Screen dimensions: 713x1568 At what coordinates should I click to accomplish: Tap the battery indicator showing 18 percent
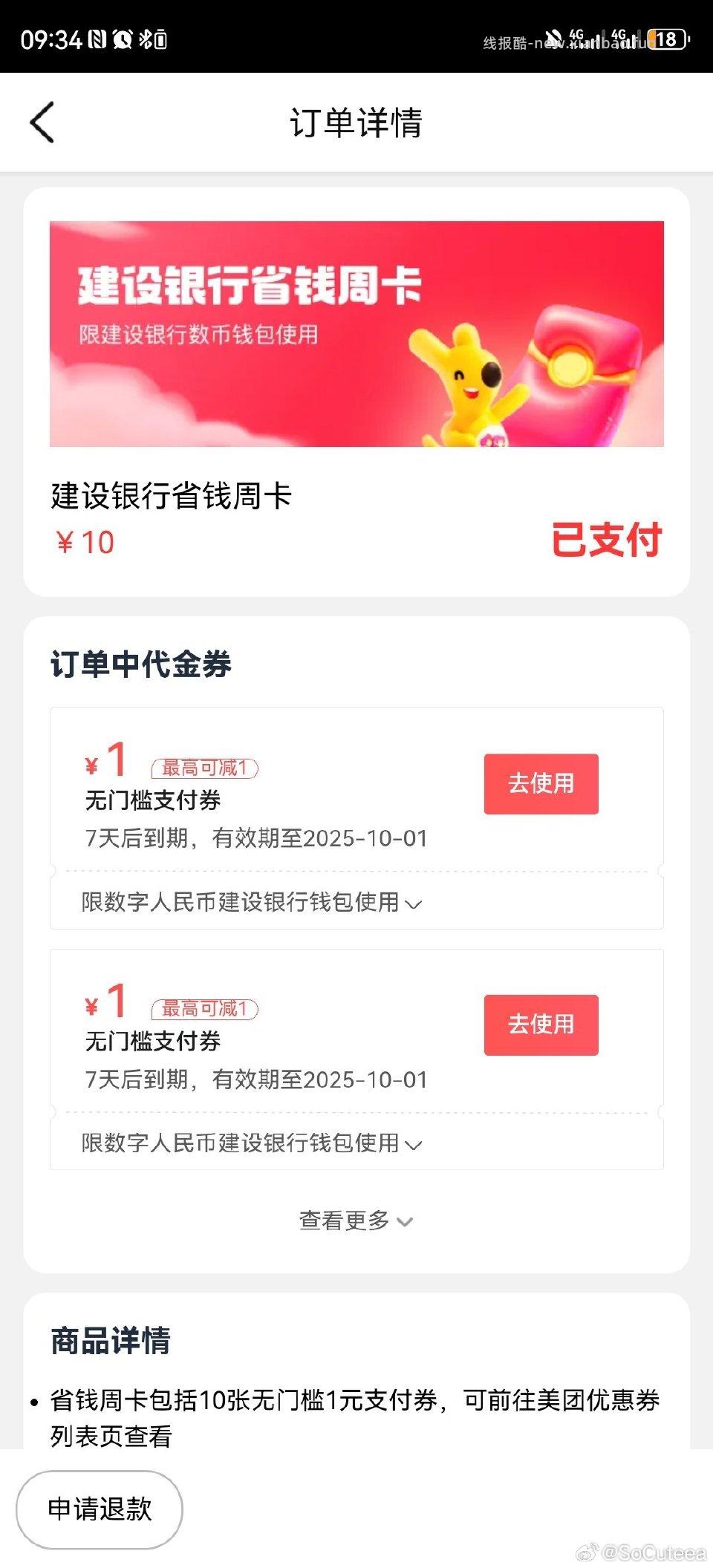[666, 39]
